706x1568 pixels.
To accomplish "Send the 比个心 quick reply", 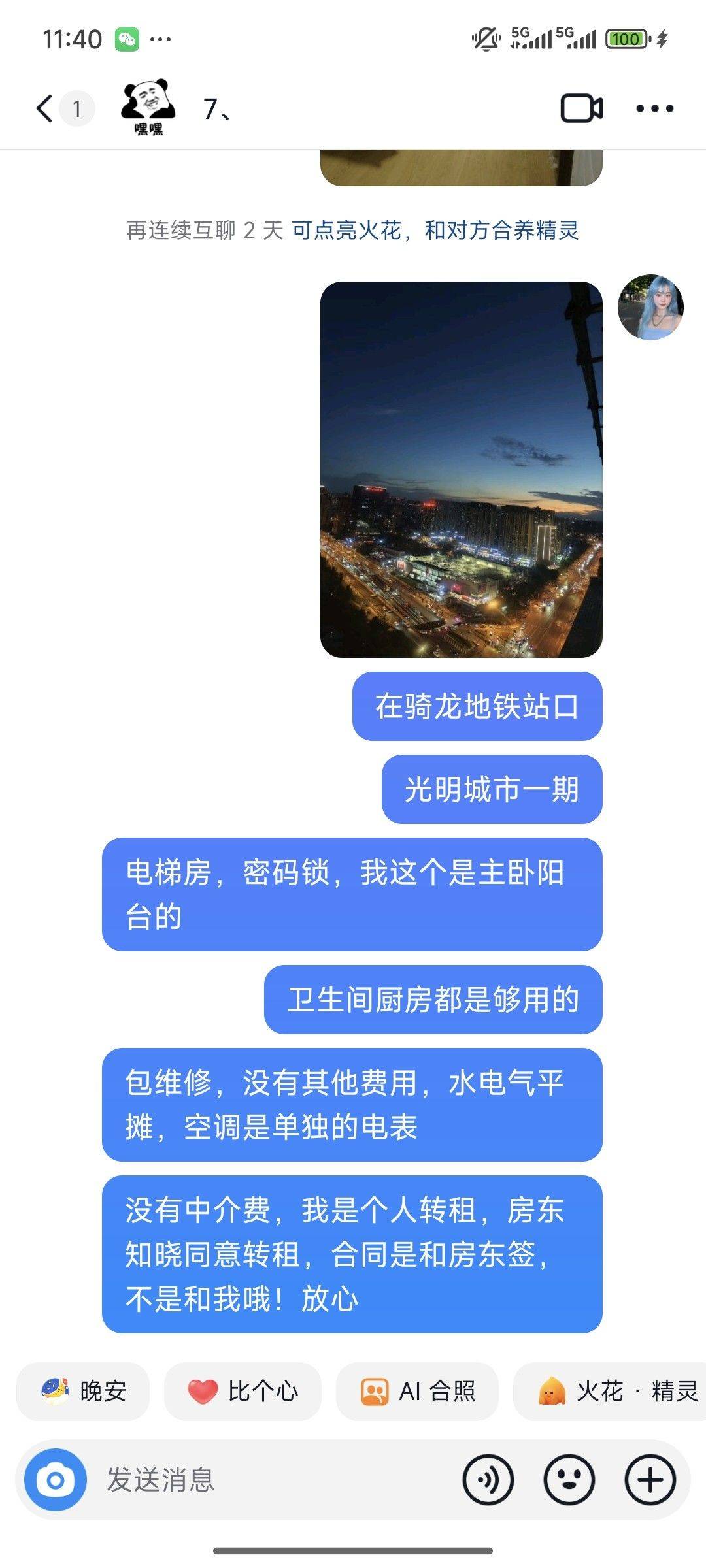I will (x=243, y=1391).
